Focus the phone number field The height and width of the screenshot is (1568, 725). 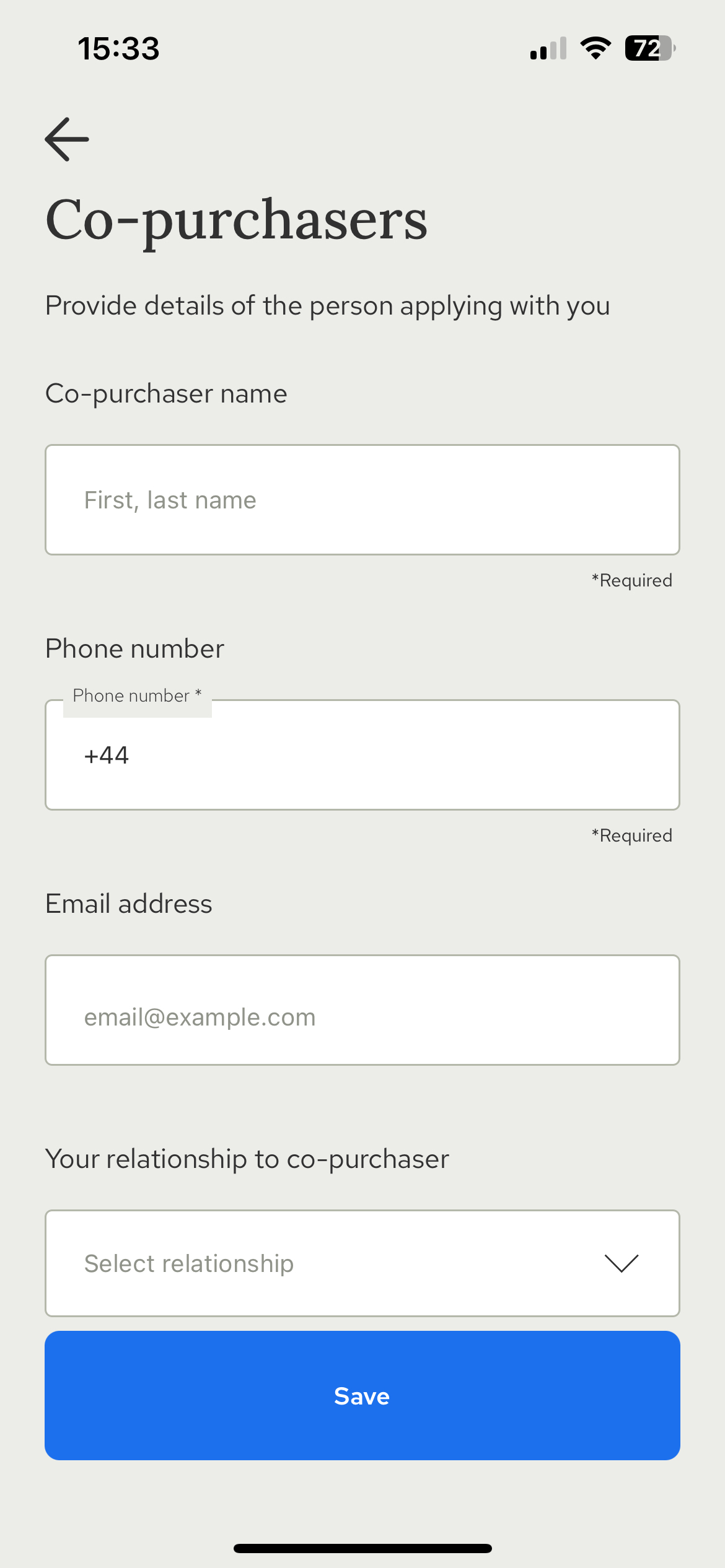[x=362, y=755]
